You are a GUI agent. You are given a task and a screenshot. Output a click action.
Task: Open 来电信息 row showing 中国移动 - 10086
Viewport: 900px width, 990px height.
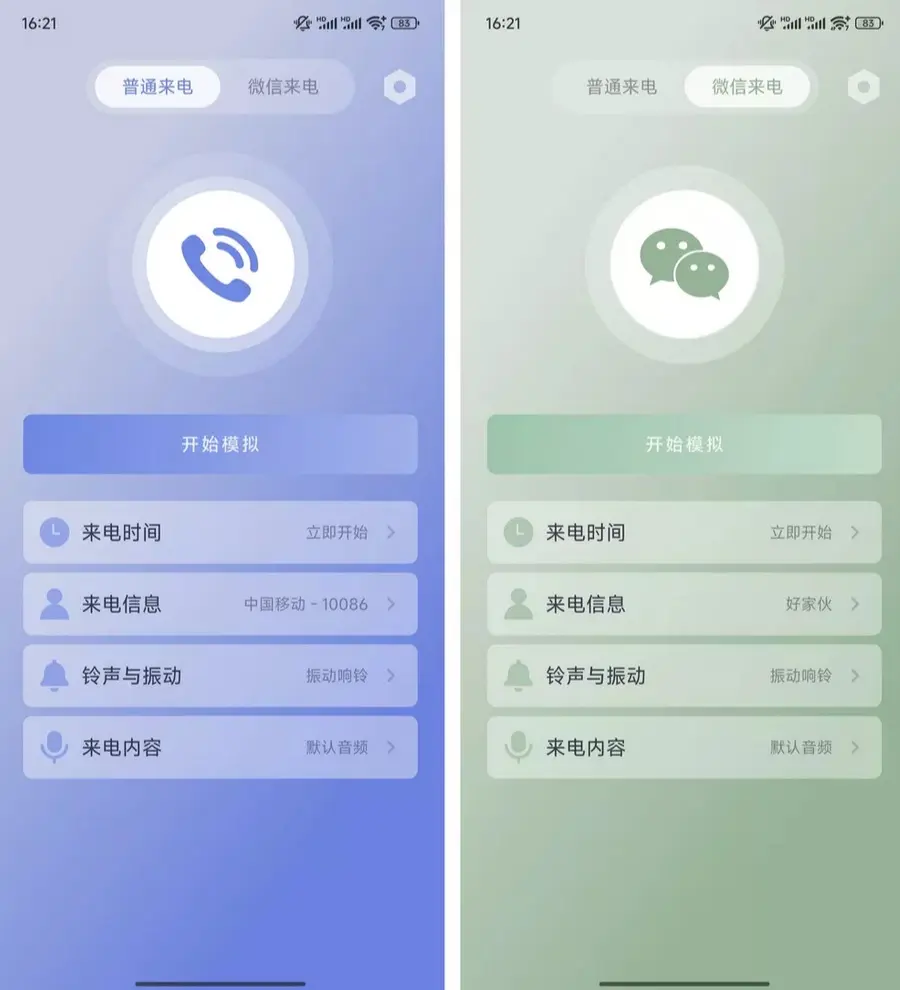pos(220,604)
